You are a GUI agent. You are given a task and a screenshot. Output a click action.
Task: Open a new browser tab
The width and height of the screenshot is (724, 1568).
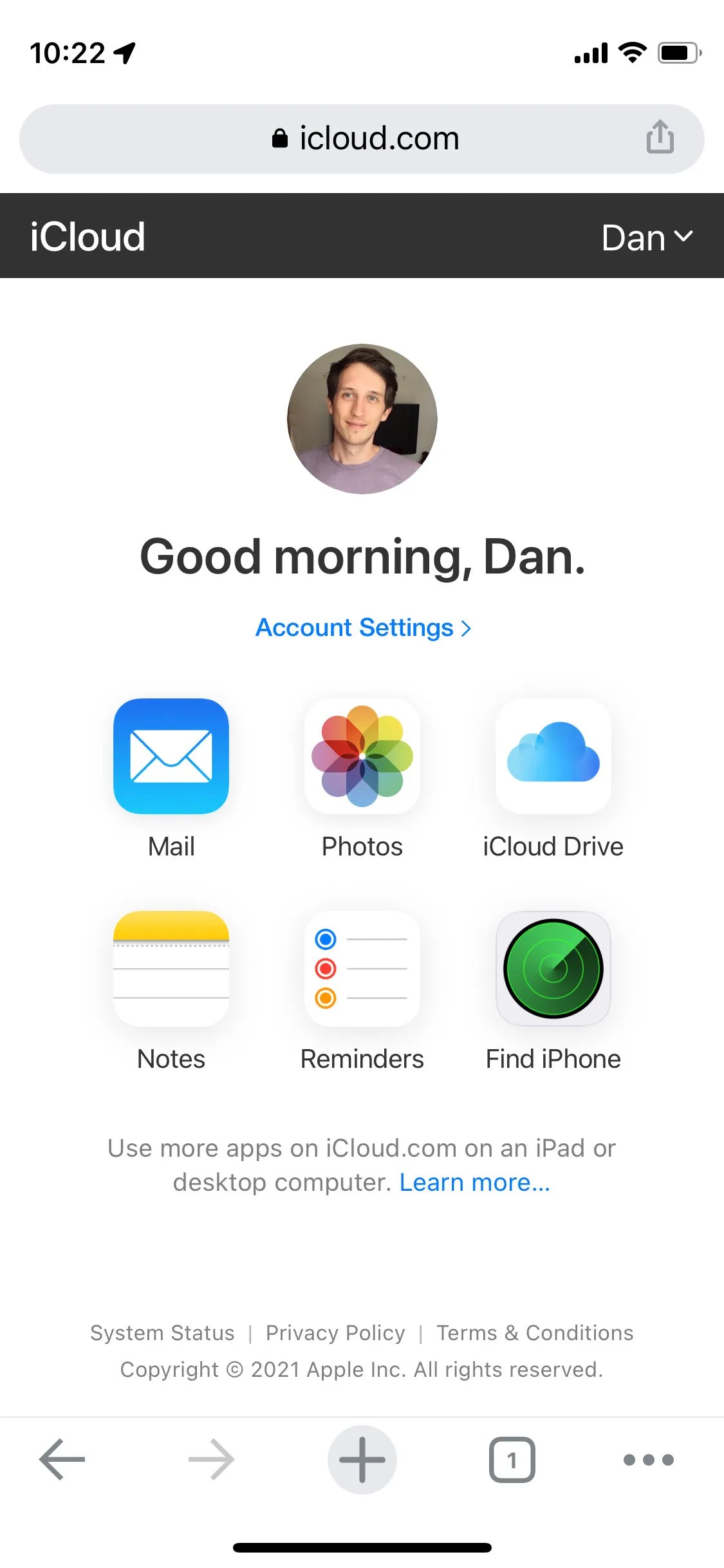point(362,1459)
